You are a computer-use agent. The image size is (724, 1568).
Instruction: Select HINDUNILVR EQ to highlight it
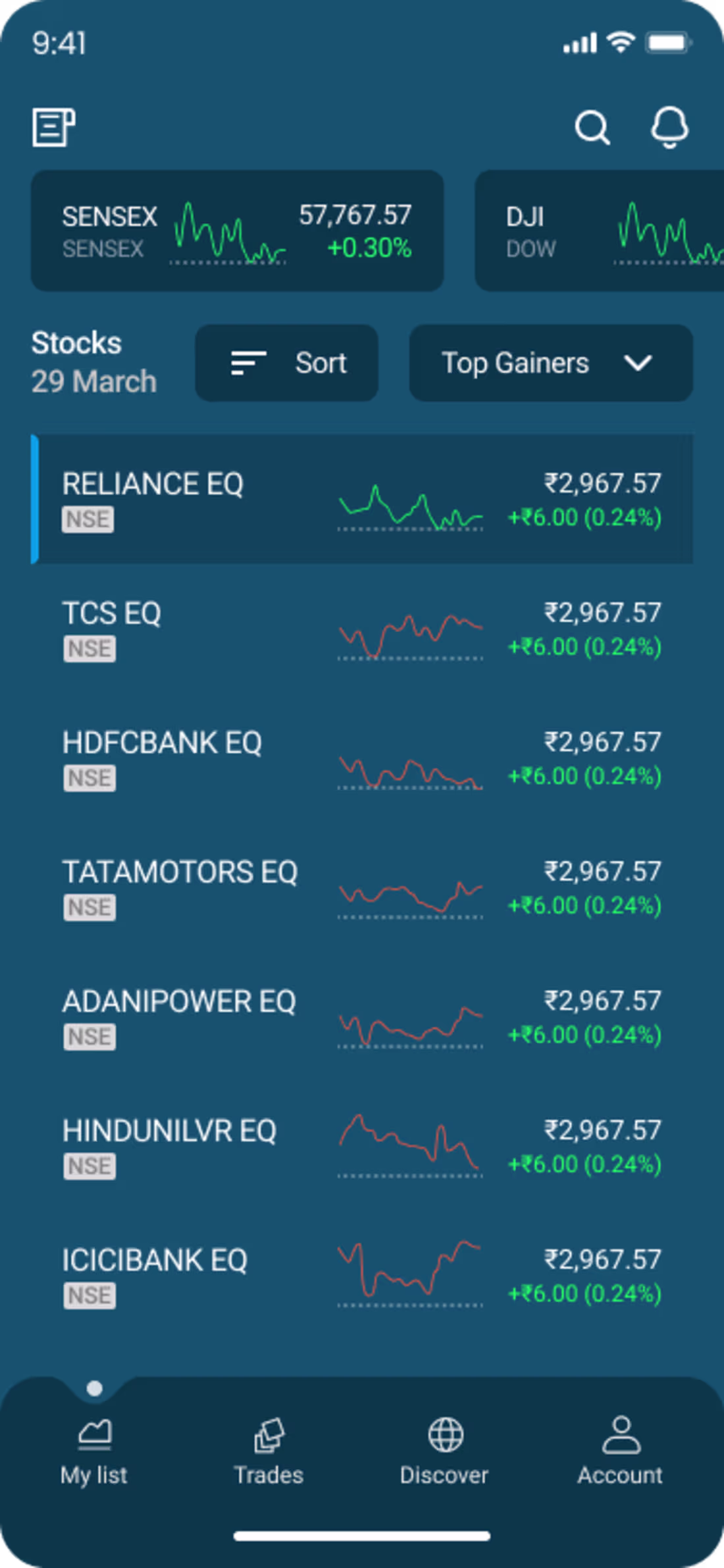tap(362, 1147)
